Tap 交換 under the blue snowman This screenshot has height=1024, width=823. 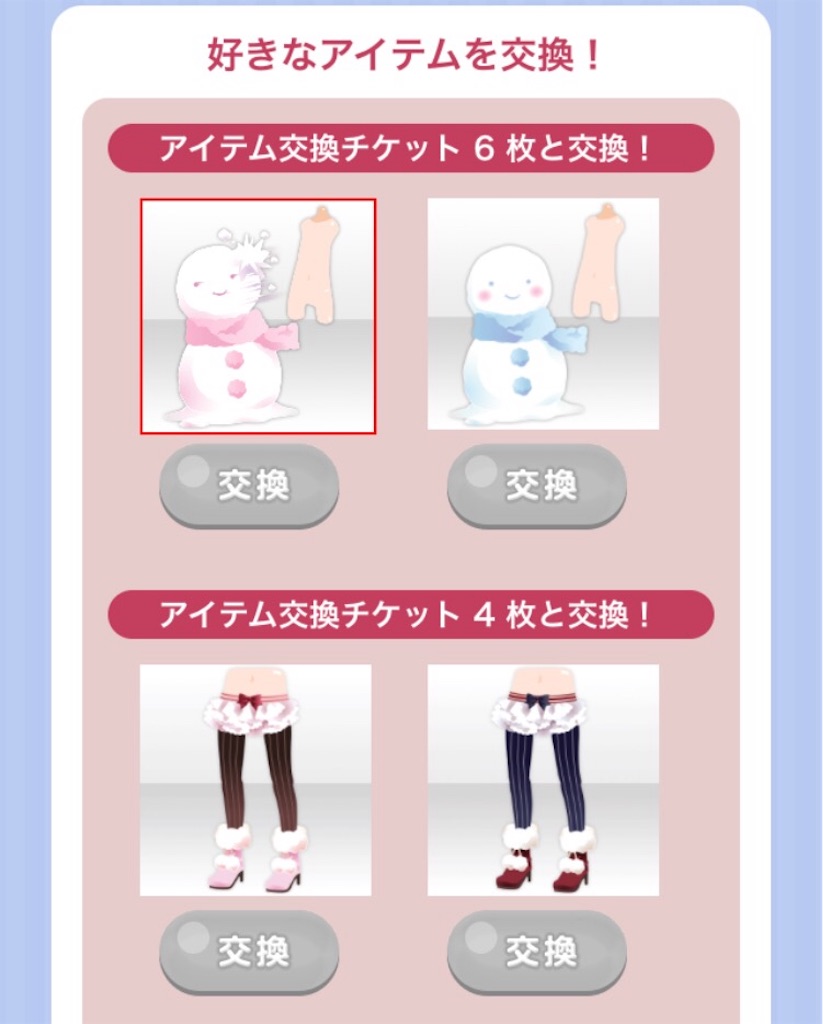tap(537, 486)
